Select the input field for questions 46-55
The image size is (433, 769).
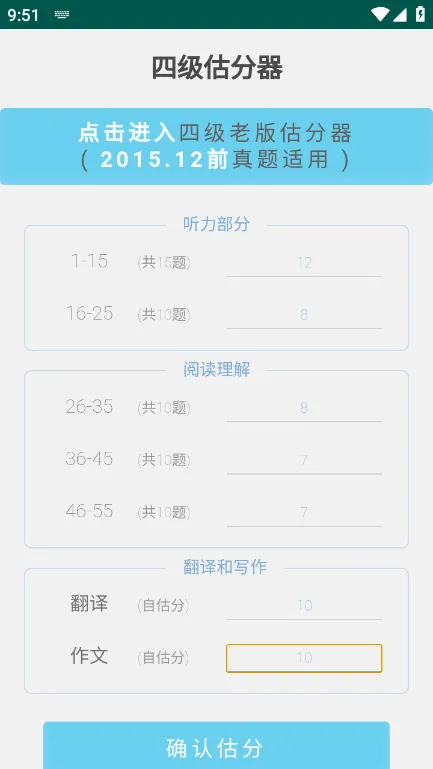click(x=304, y=513)
